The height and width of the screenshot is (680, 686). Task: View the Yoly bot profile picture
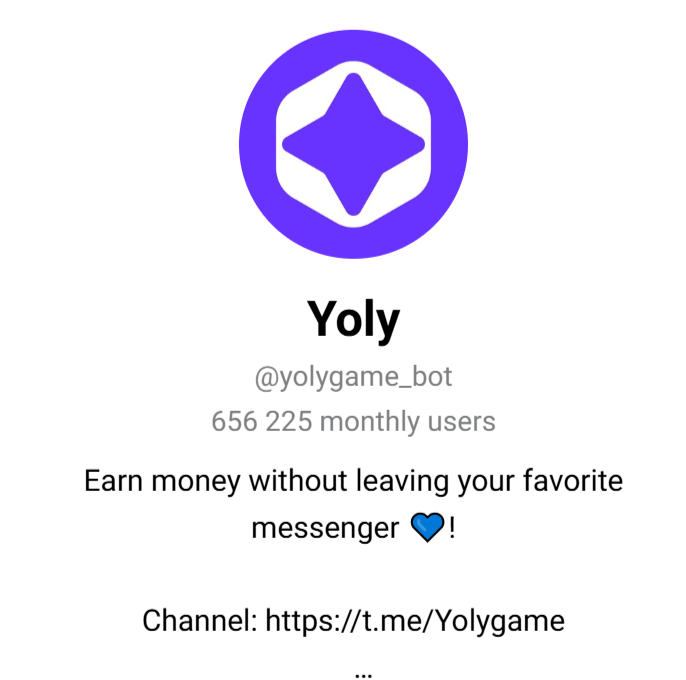[353, 144]
